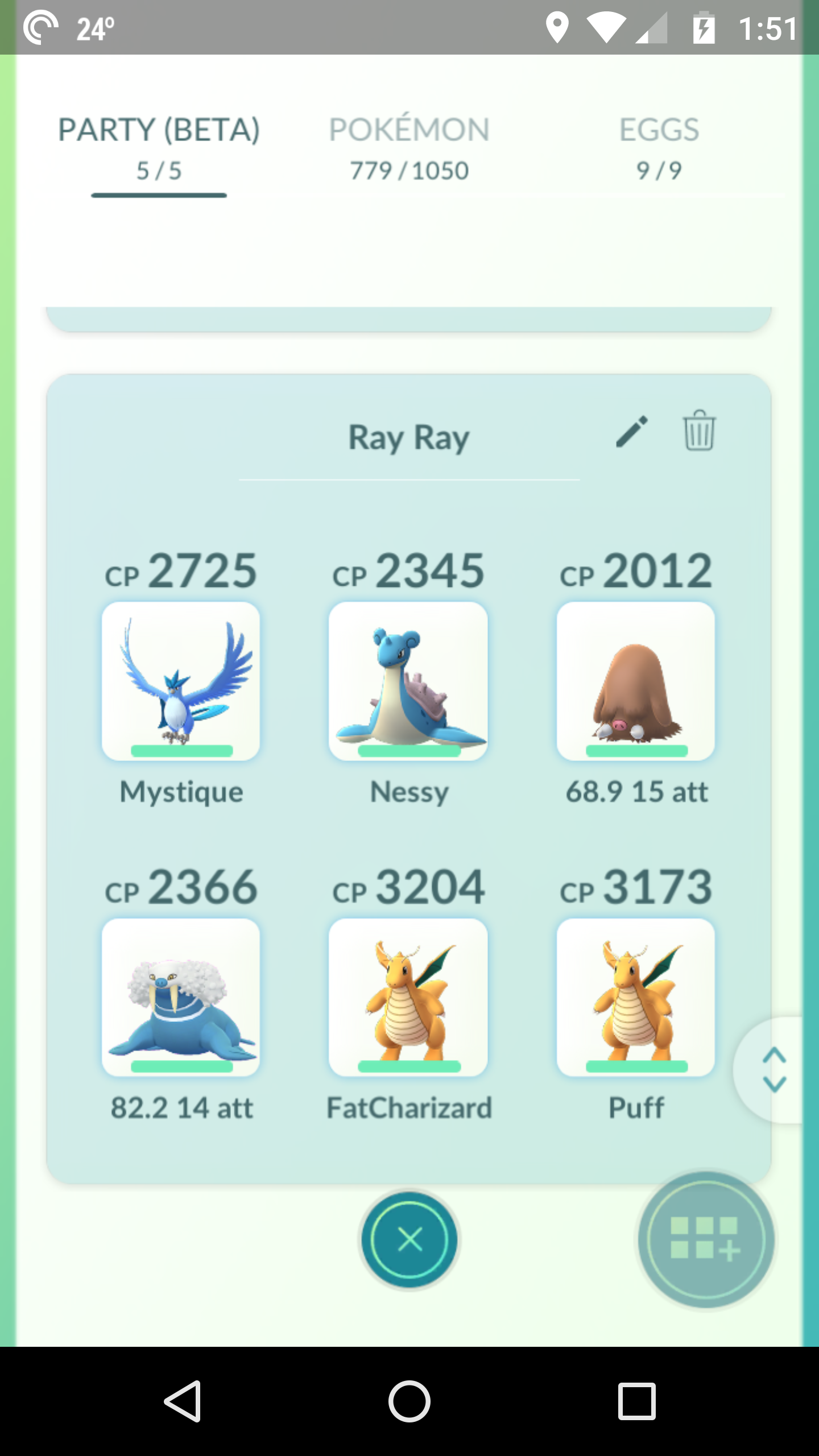This screenshot has width=819, height=1456.
Task: Tap the up-down arrows scroll handle
Action: [x=773, y=1070]
